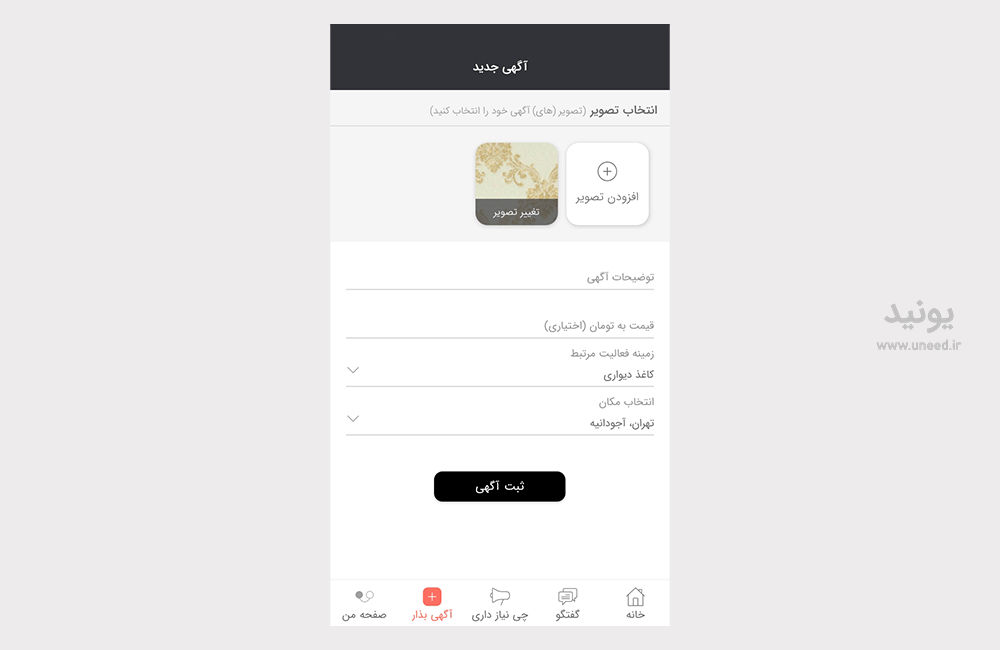Switch to the گفتگو chat tab

567,604
